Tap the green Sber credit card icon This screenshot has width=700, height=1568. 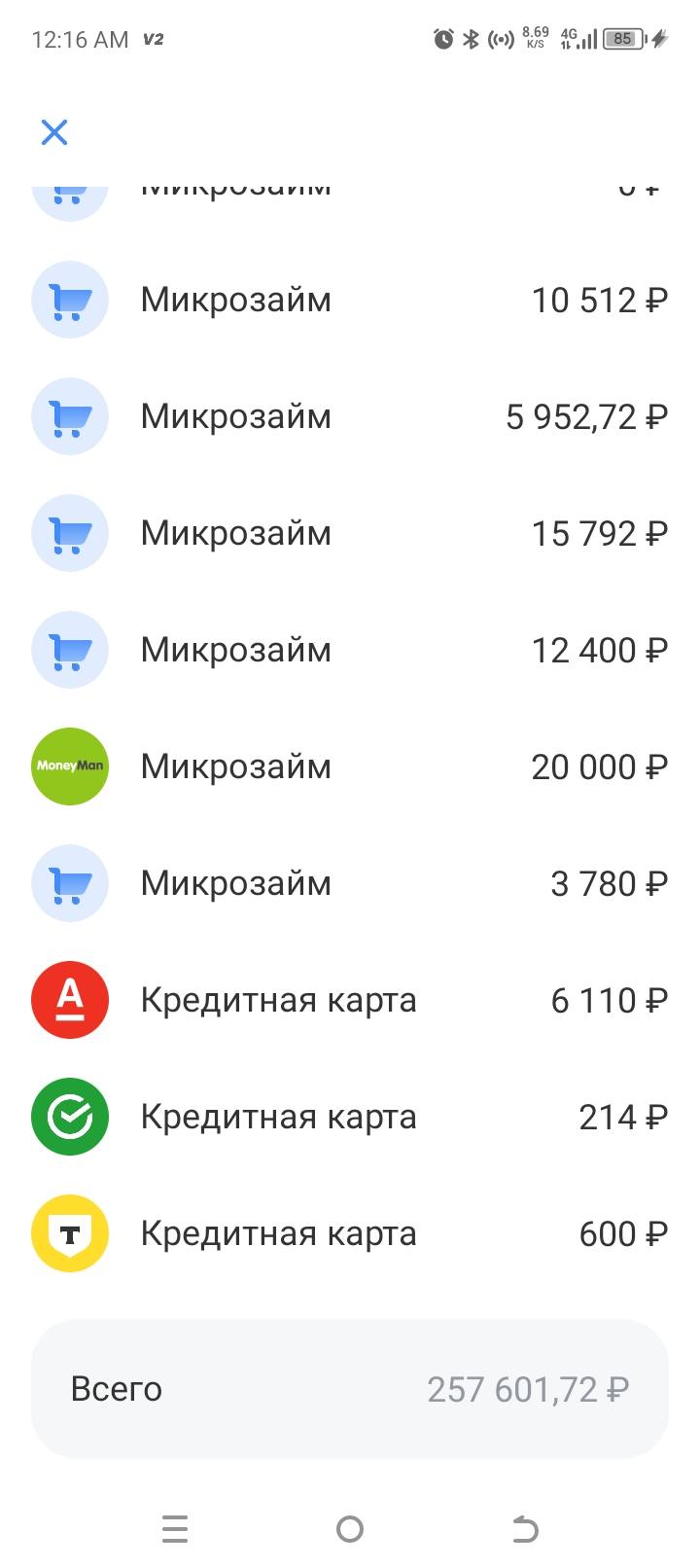coord(69,1117)
